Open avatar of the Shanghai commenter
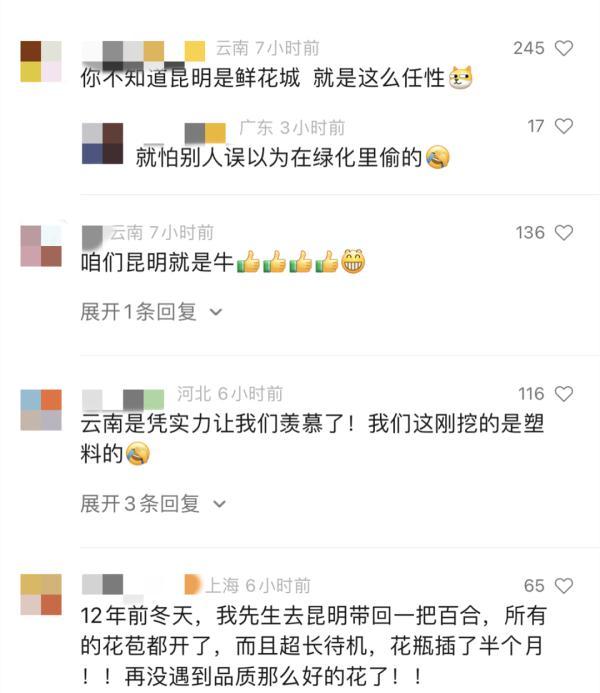 (41, 595)
